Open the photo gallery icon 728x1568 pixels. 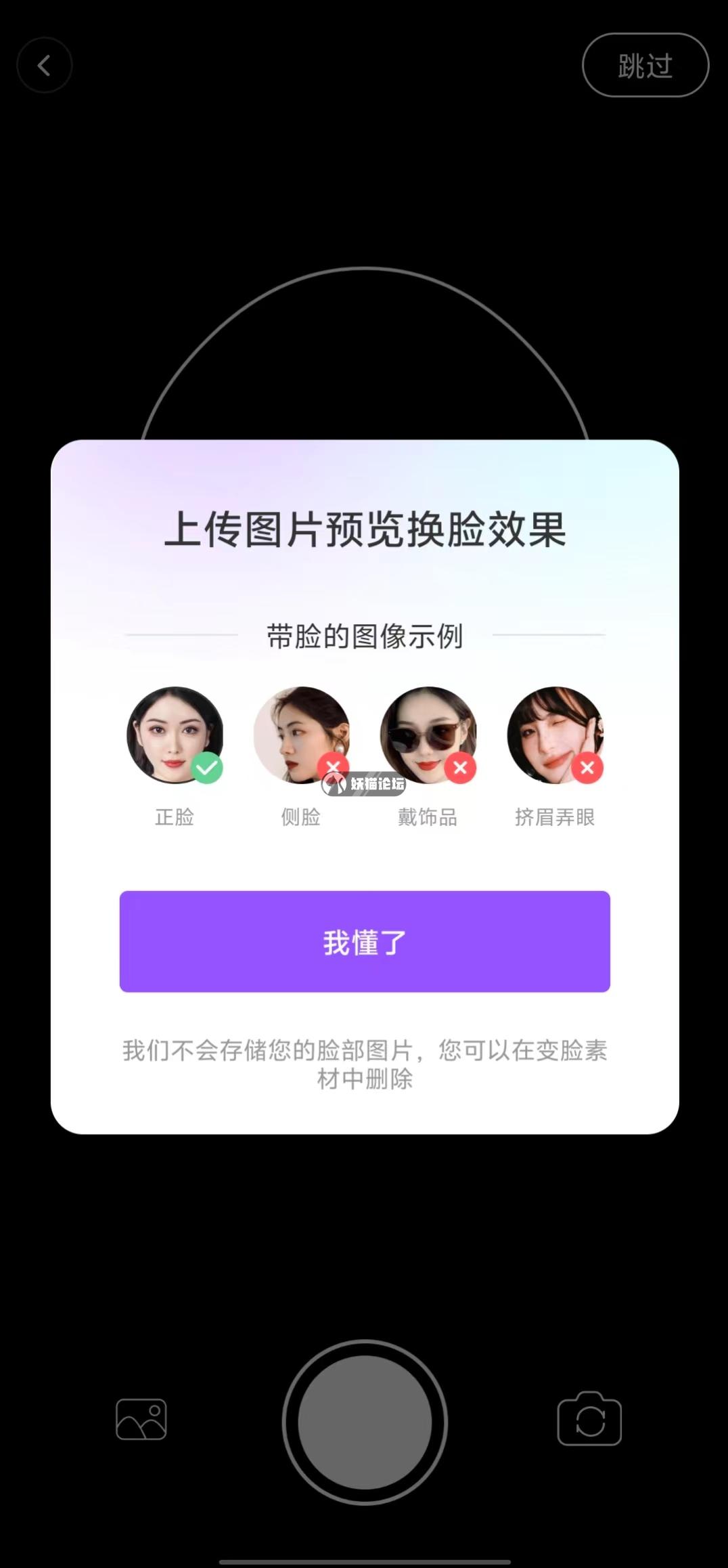click(x=141, y=1419)
